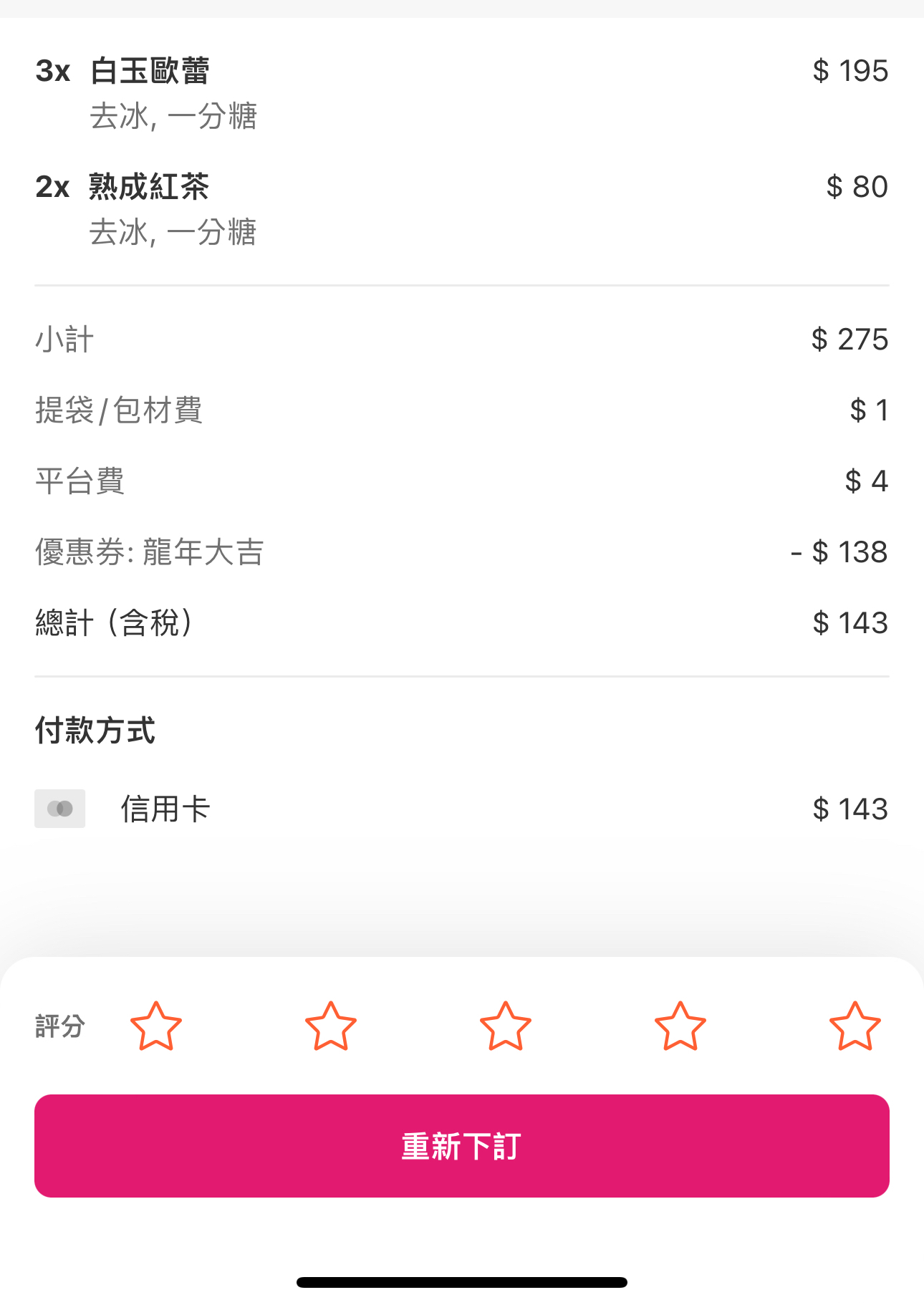924x1305 pixels.
Task: Give the order five stars
Action: pyautogui.click(x=855, y=1026)
